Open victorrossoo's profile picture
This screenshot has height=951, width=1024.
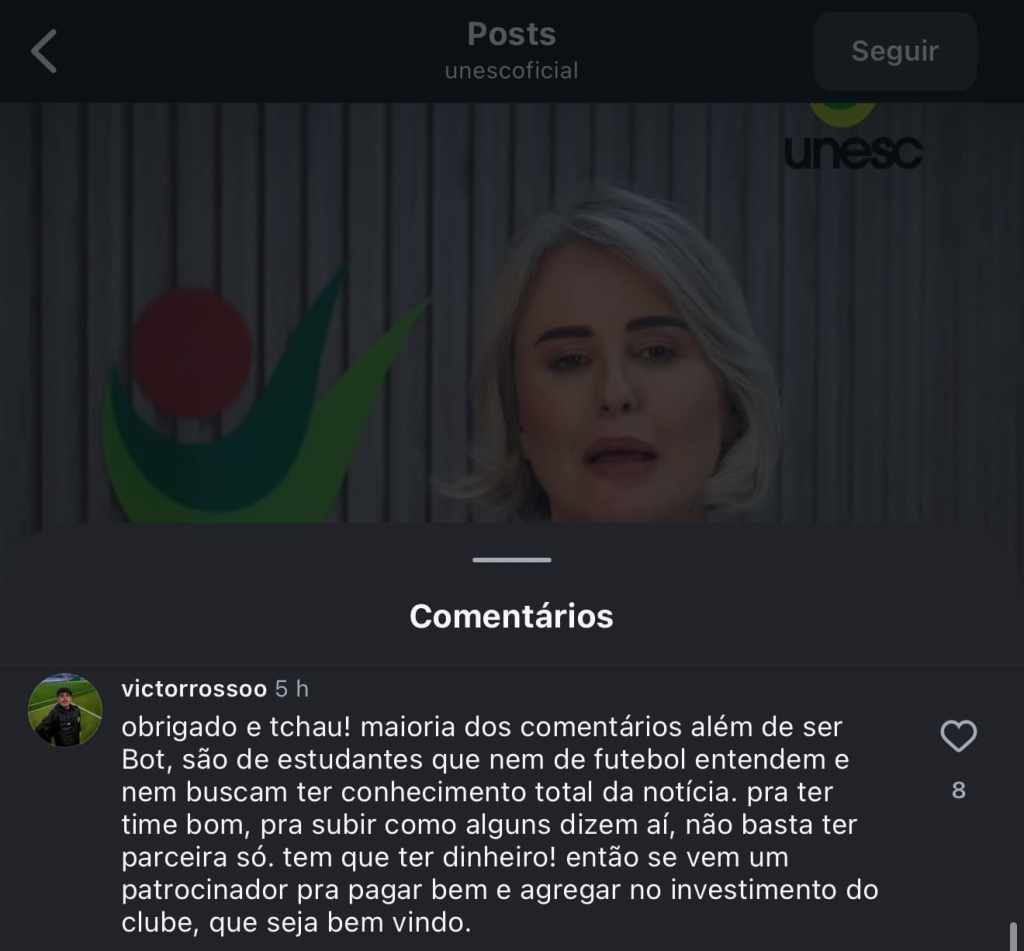65,710
